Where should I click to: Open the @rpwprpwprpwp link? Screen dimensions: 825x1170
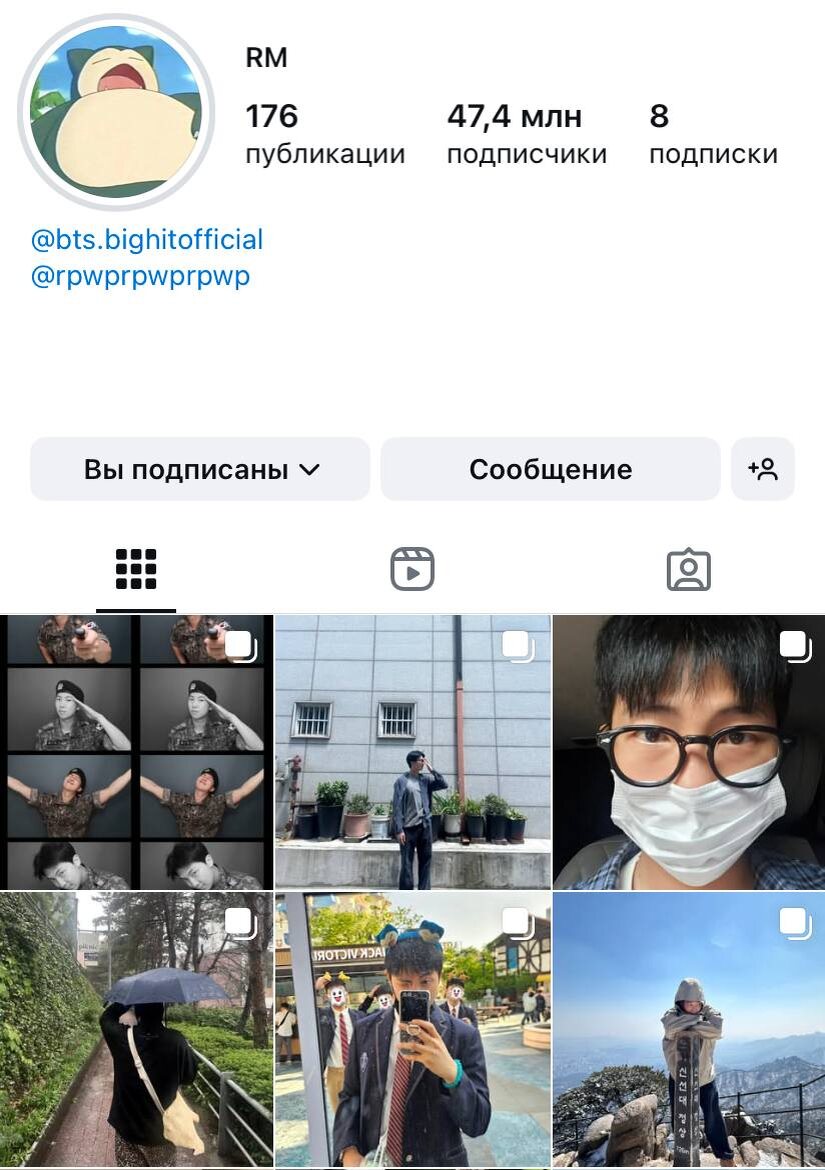pyautogui.click(x=140, y=276)
